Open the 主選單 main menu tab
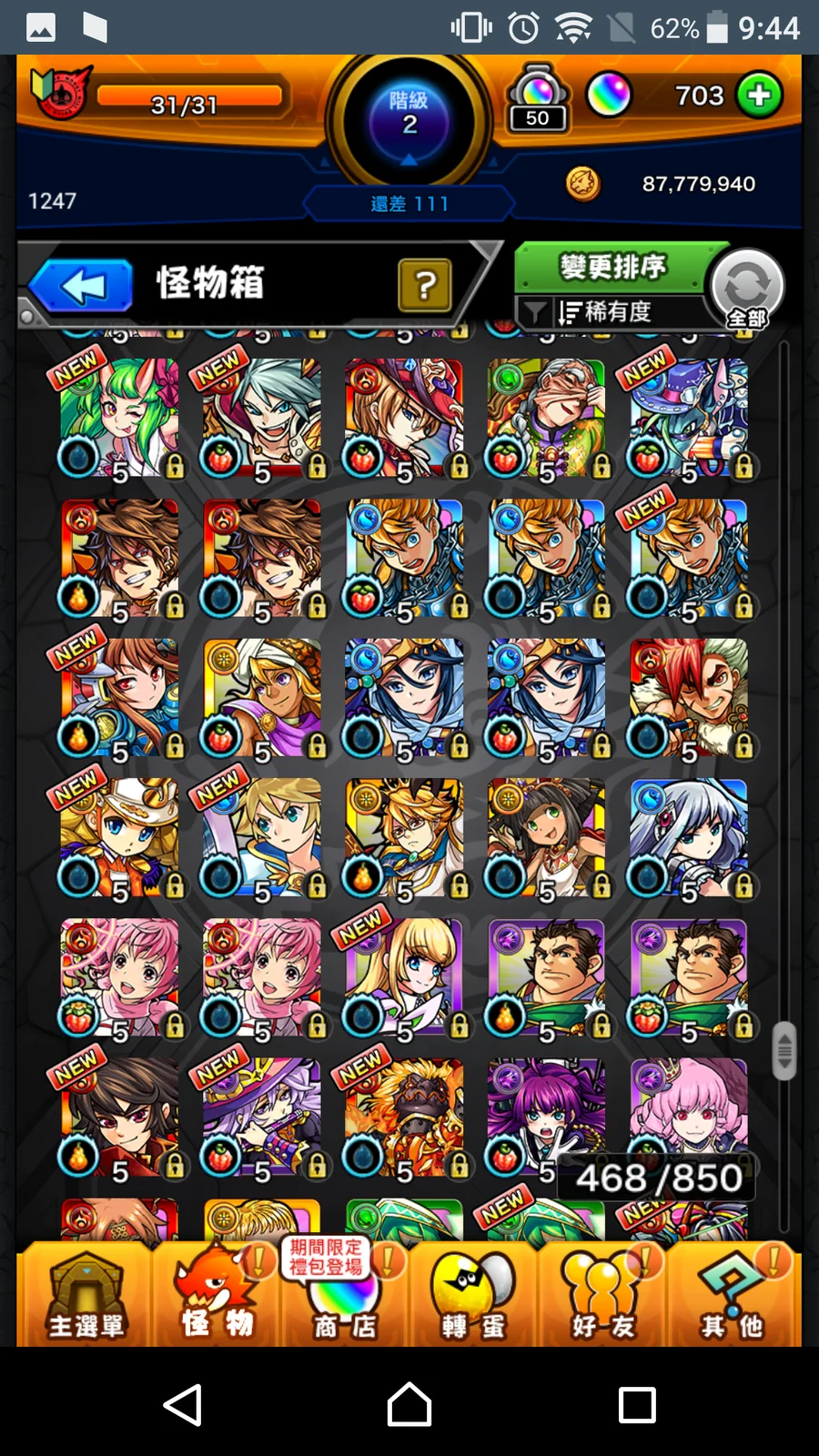This screenshot has height=1456, width=819. 85,1296
